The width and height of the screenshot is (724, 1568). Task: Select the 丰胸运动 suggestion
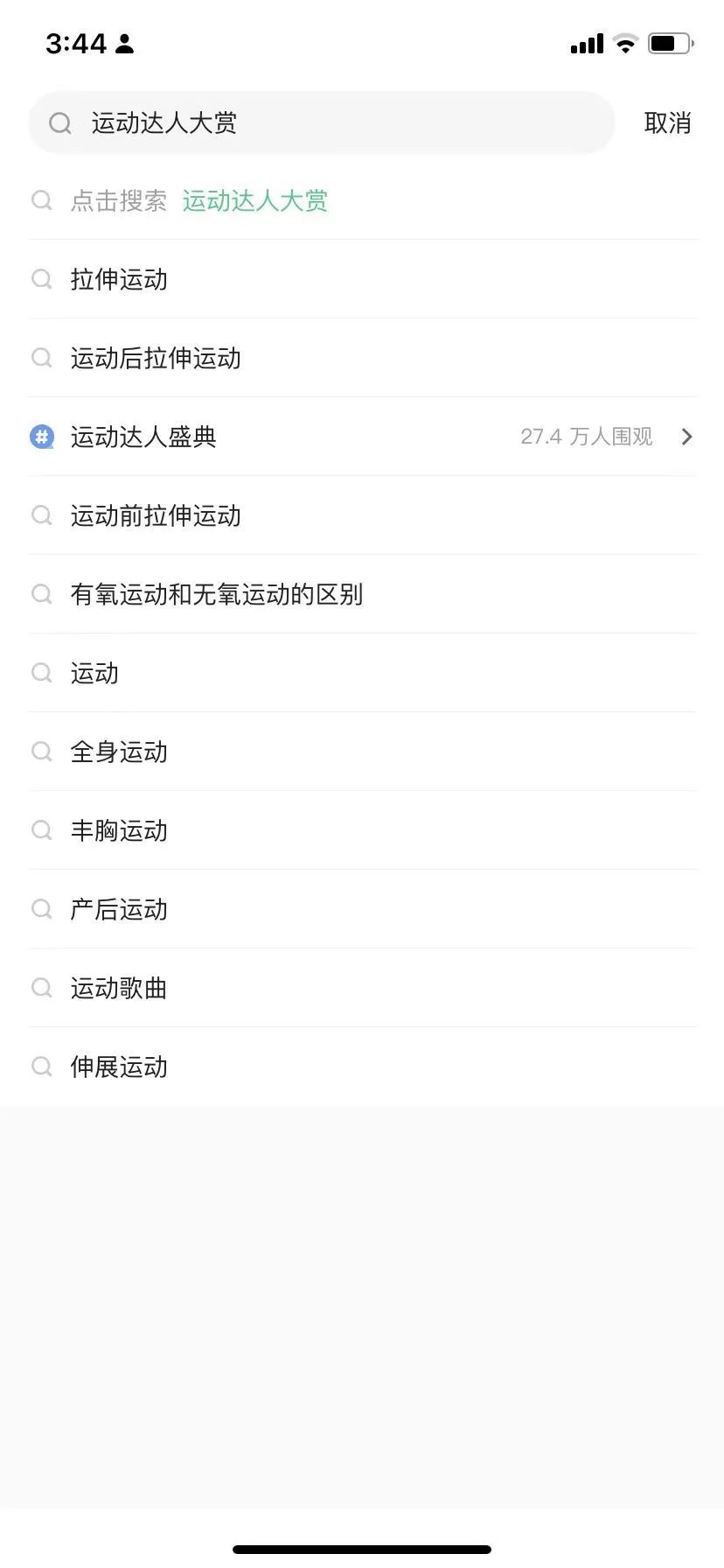point(119,831)
